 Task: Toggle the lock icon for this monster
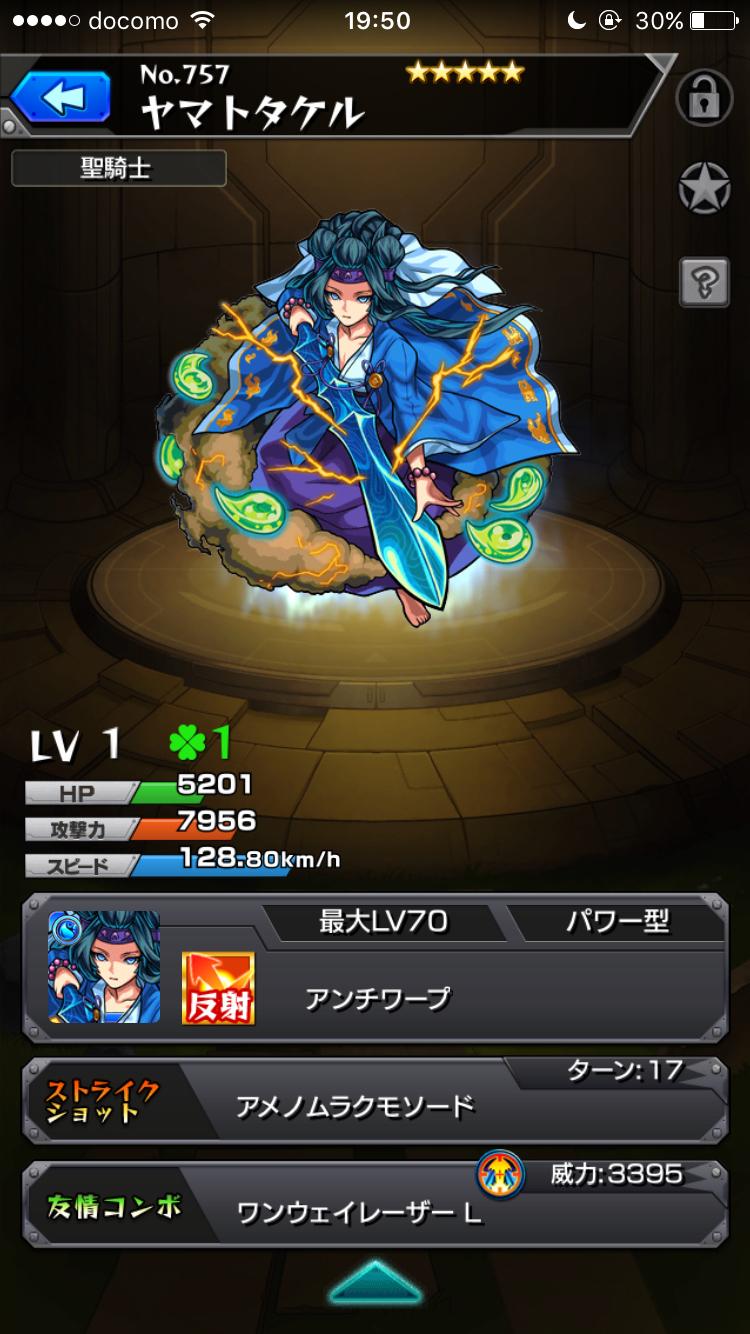click(x=704, y=97)
